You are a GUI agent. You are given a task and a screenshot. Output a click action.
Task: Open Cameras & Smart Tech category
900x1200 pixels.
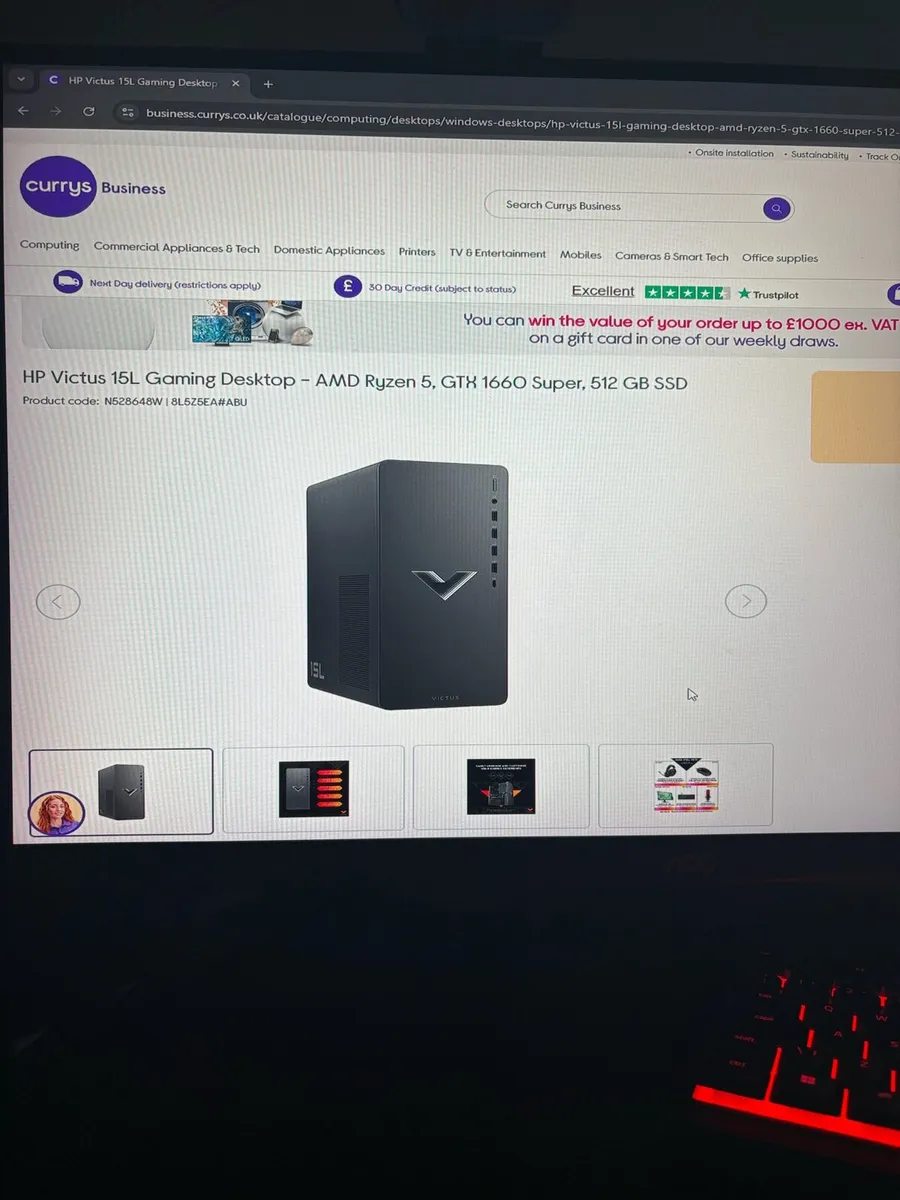click(x=671, y=257)
